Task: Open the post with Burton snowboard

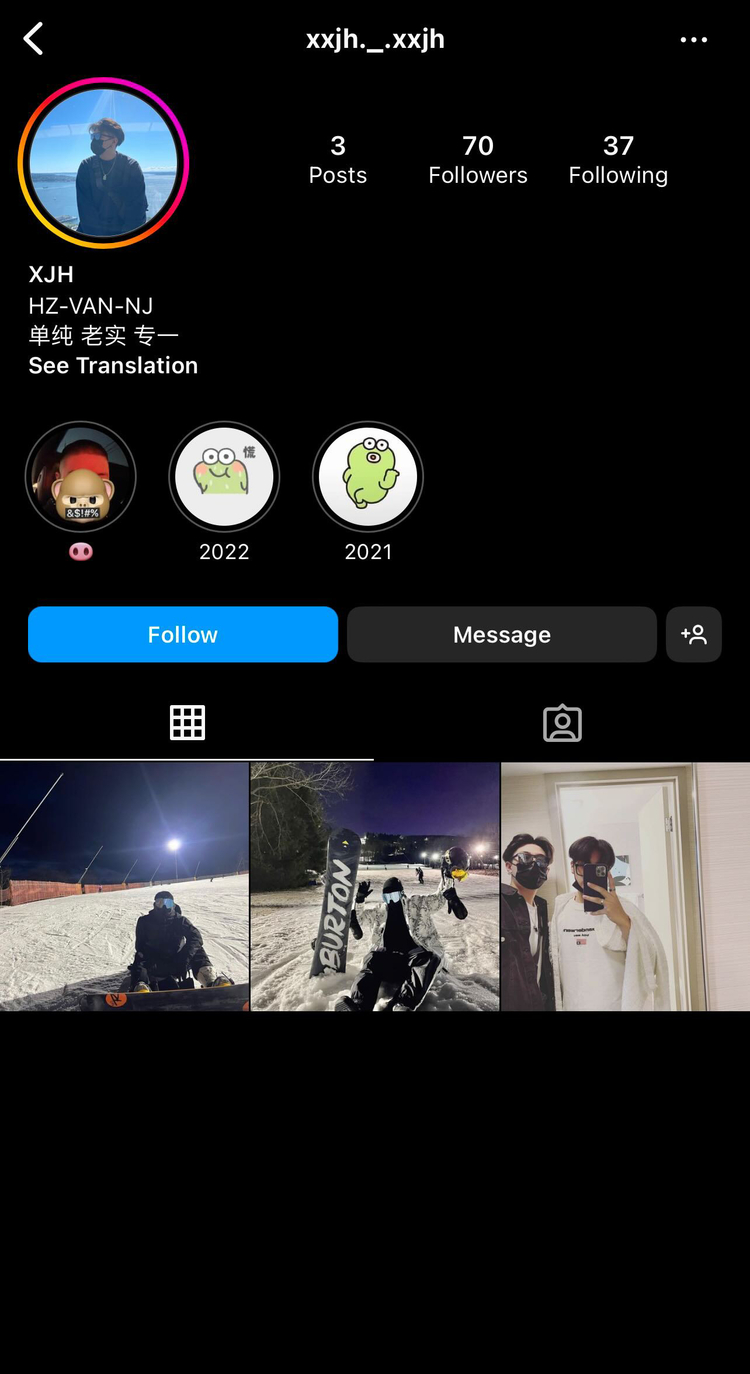Action: click(374, 886)
